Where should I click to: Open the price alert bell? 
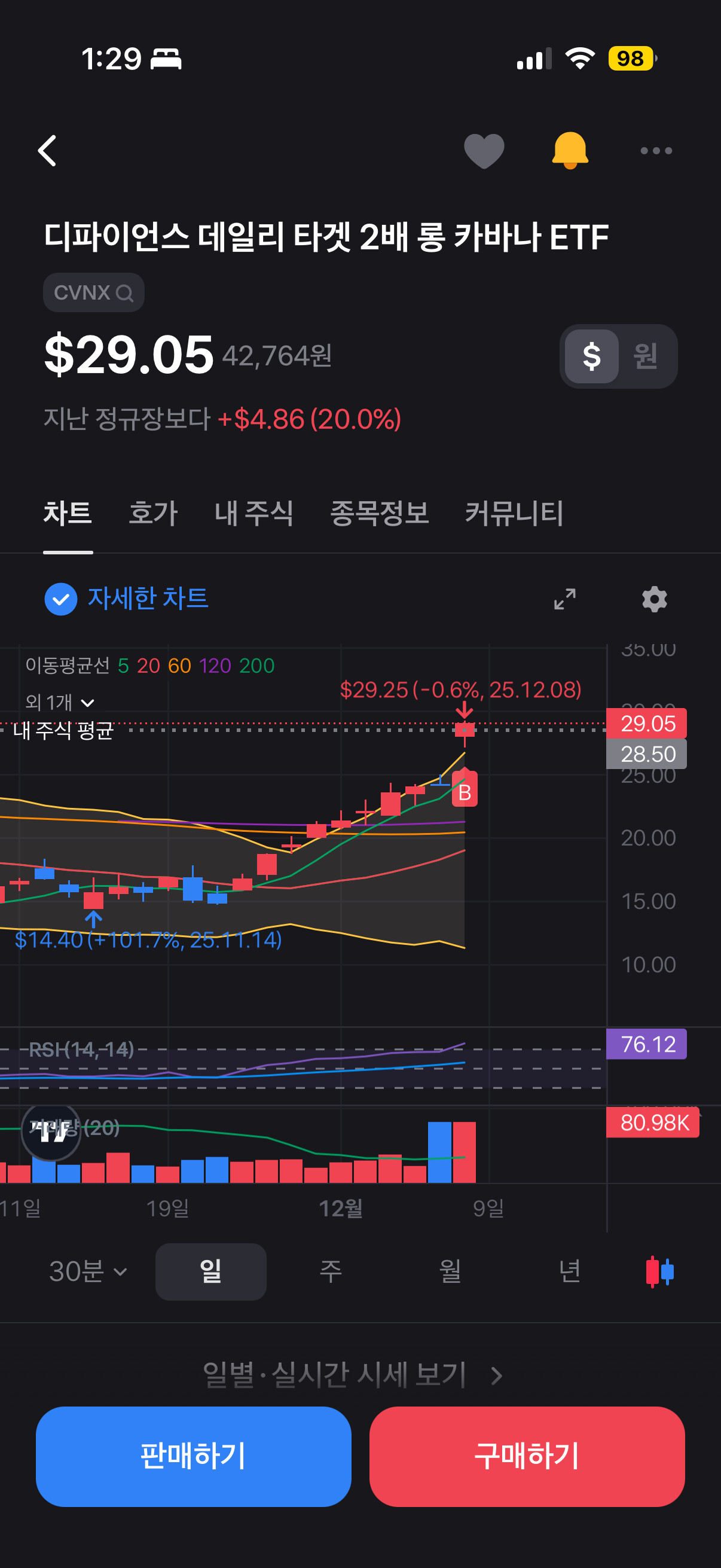[x=570, y=150]
